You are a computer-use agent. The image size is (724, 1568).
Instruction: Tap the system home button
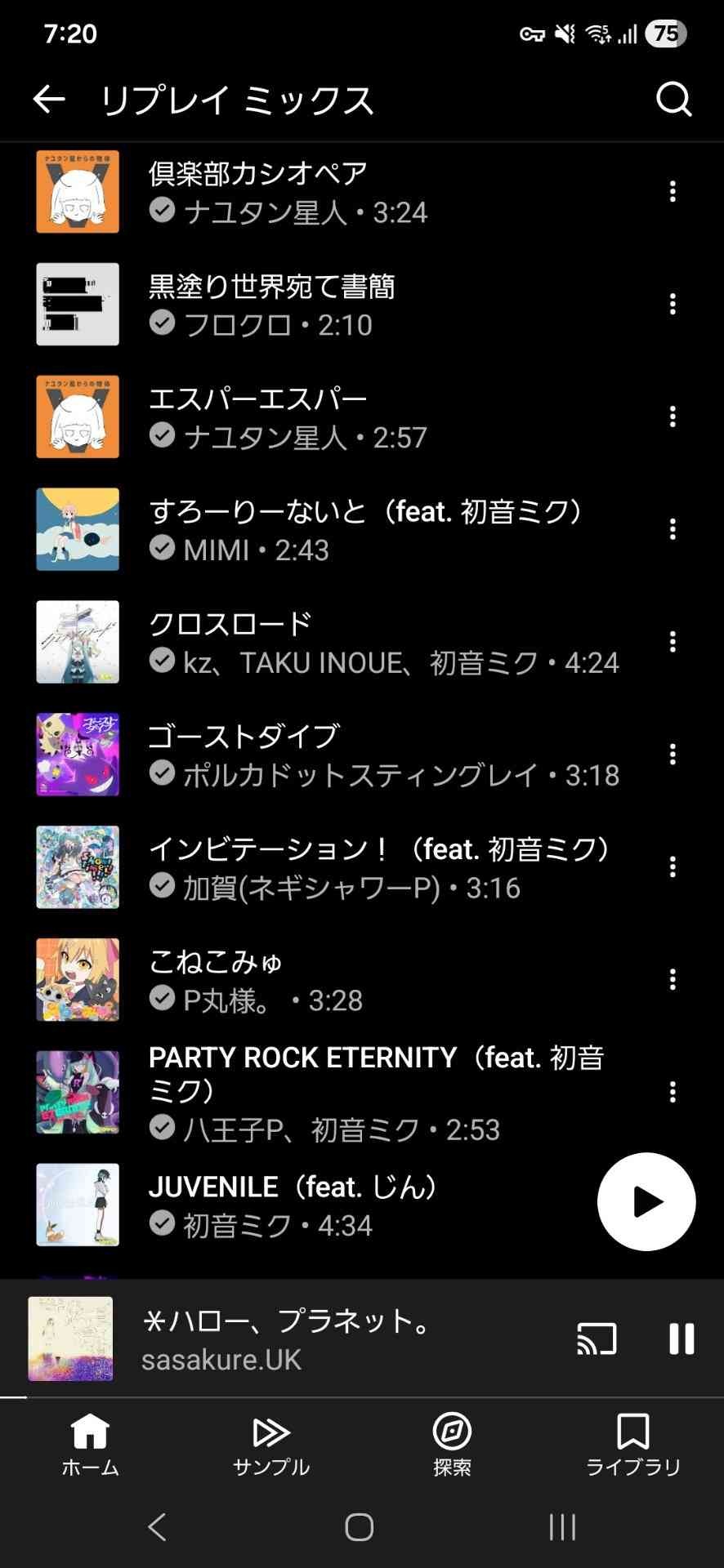[360, 1526]
